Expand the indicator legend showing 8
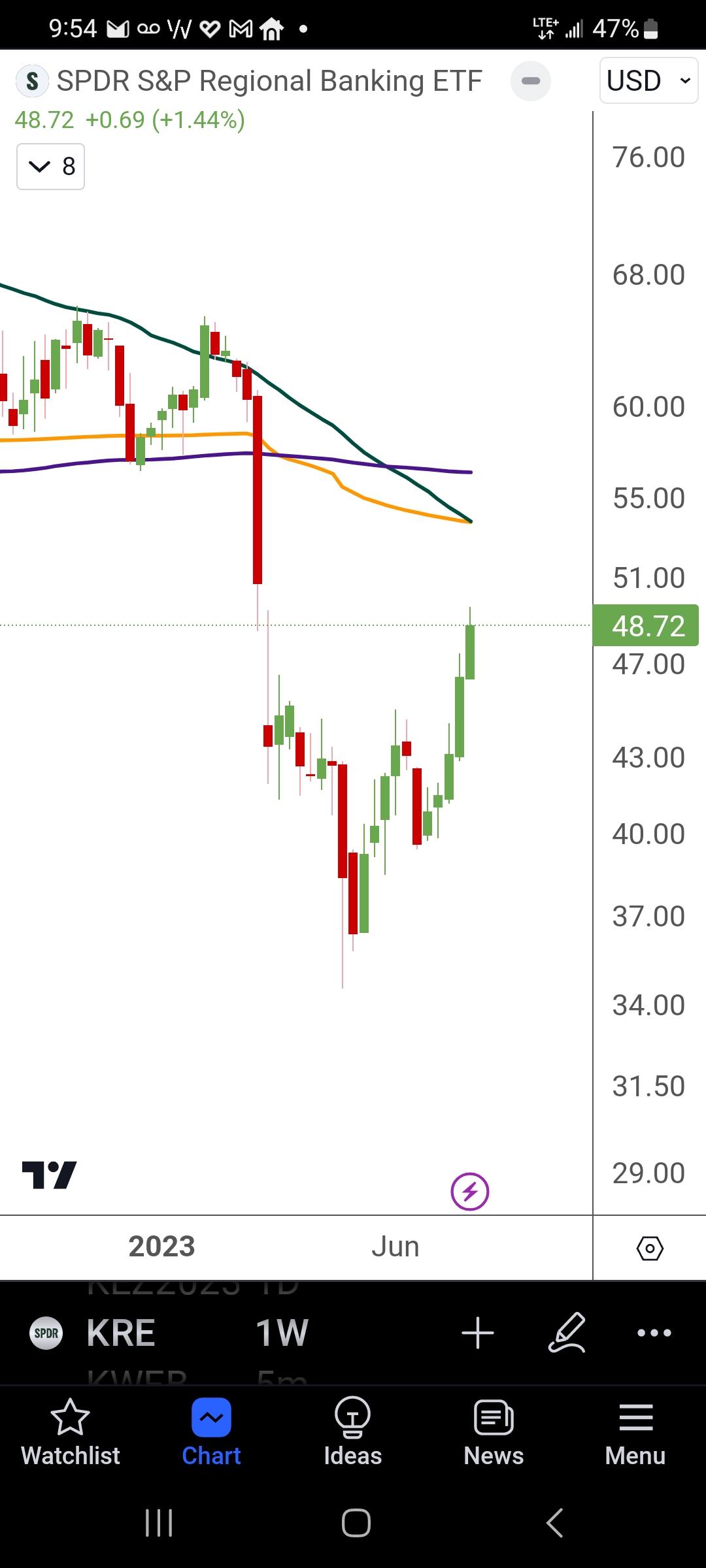 [x=51, y=167]
